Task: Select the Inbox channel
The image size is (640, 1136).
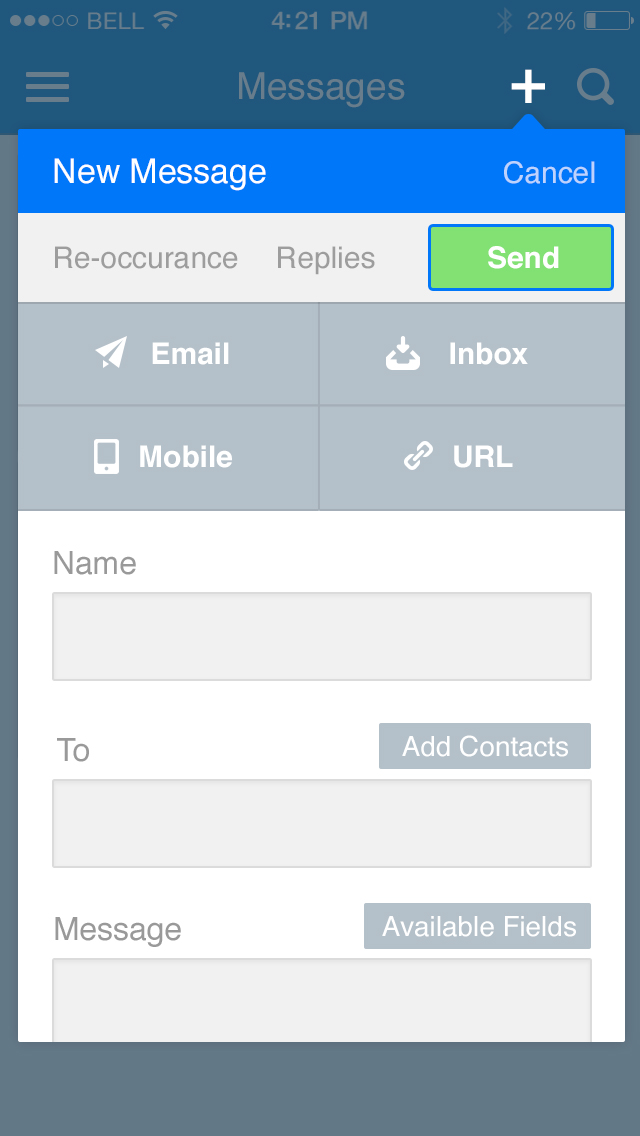Action: tap(472, 354)
